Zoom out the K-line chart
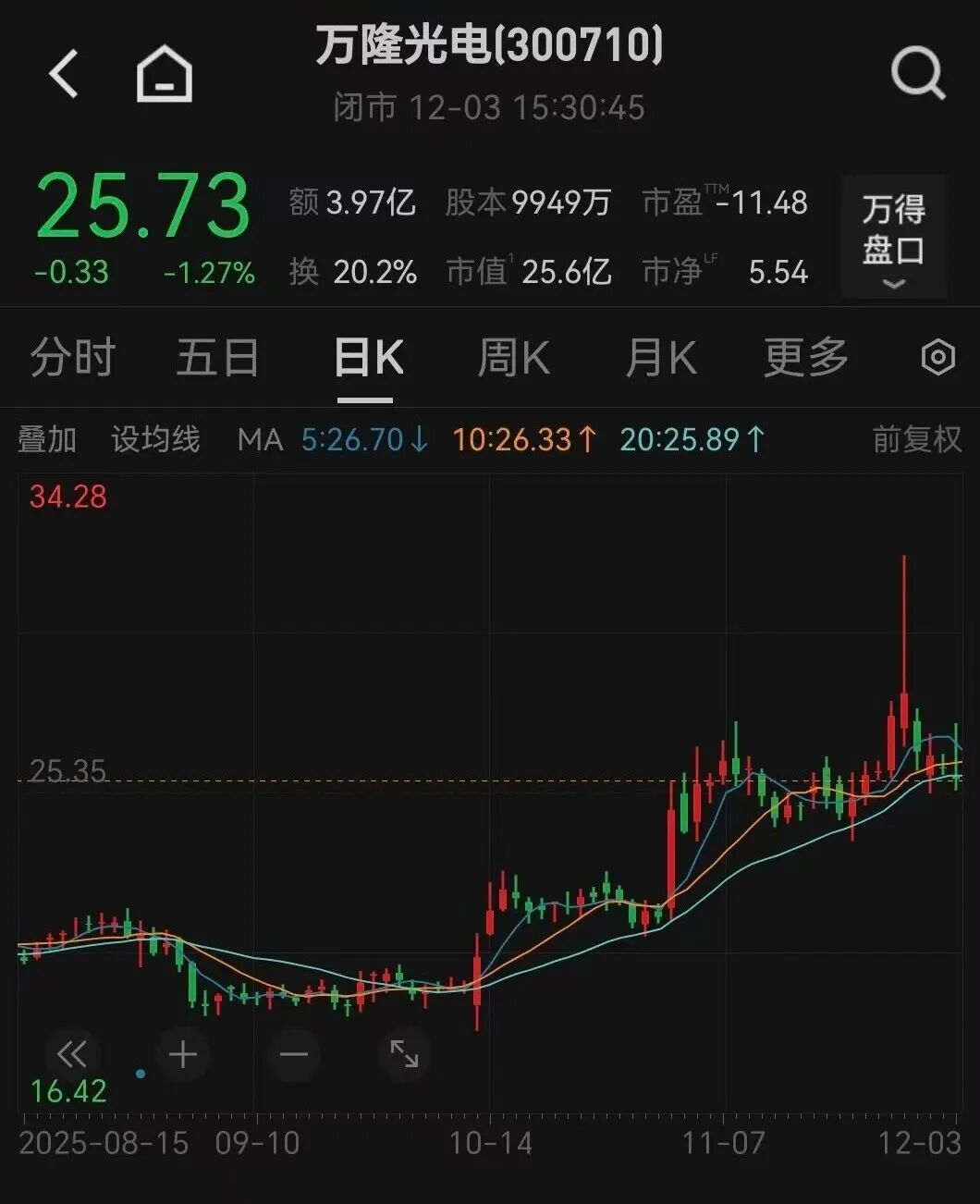This screenshot has height=1204, width=980. click(293, 1054)
